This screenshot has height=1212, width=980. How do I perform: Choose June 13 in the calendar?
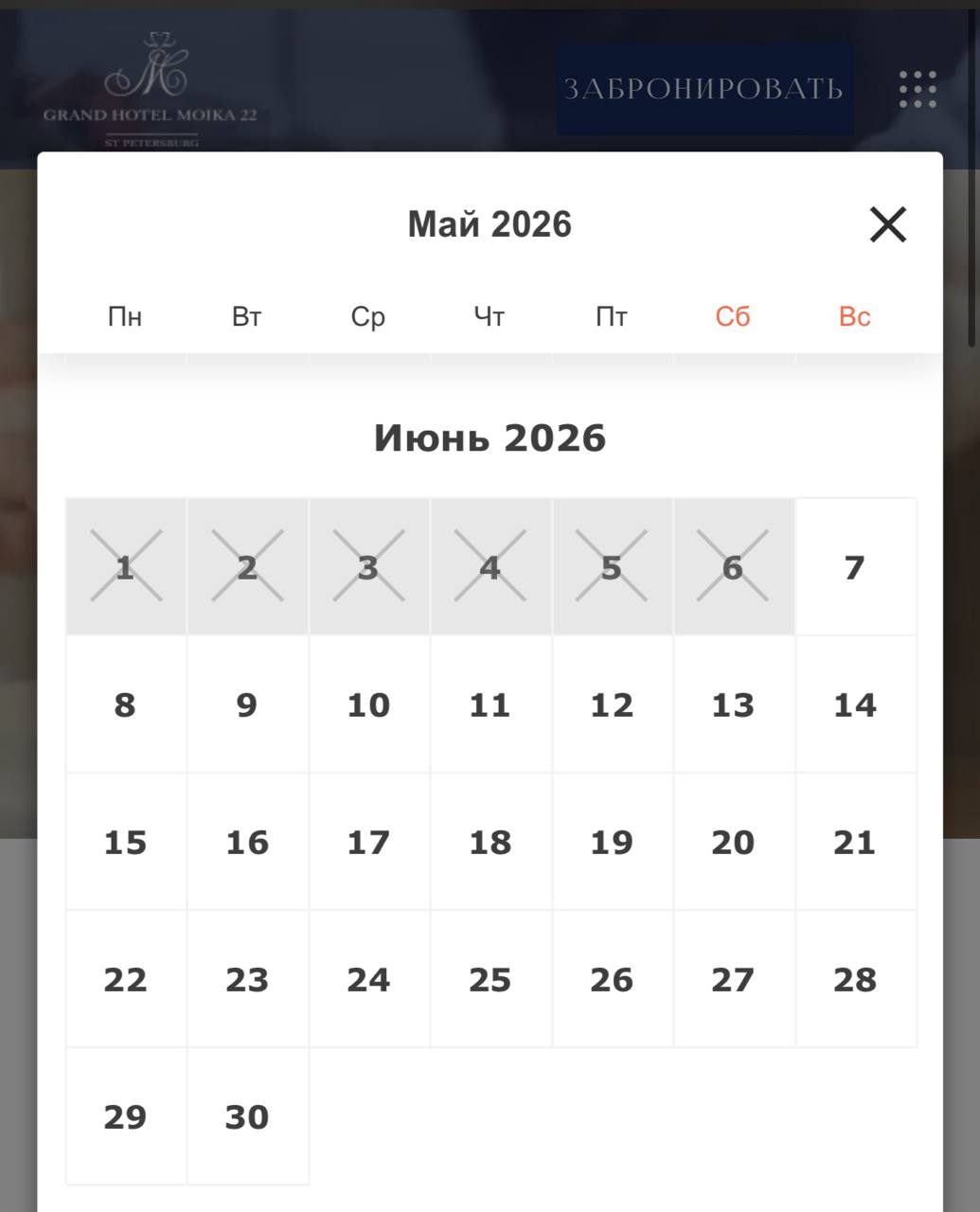[734, 704]
